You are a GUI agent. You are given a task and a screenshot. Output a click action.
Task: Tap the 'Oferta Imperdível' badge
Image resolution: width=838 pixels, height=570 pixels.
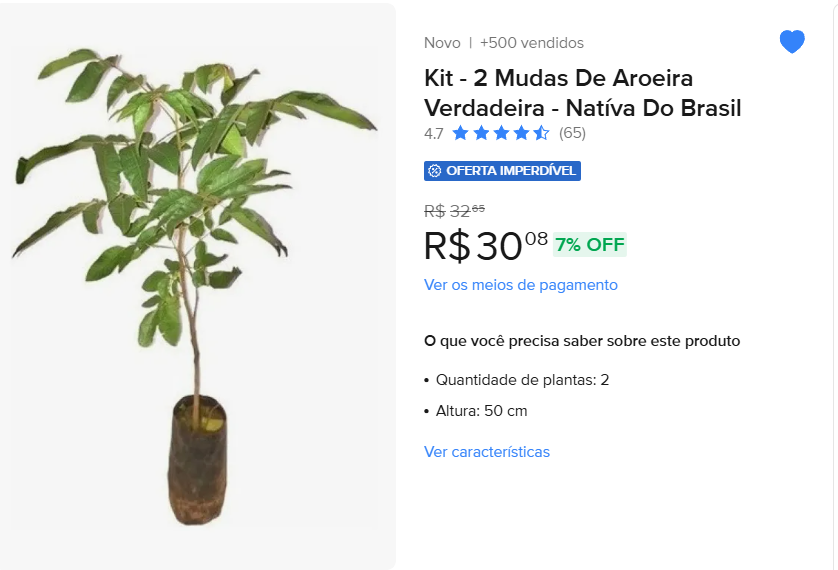click(x=502, y=171)
